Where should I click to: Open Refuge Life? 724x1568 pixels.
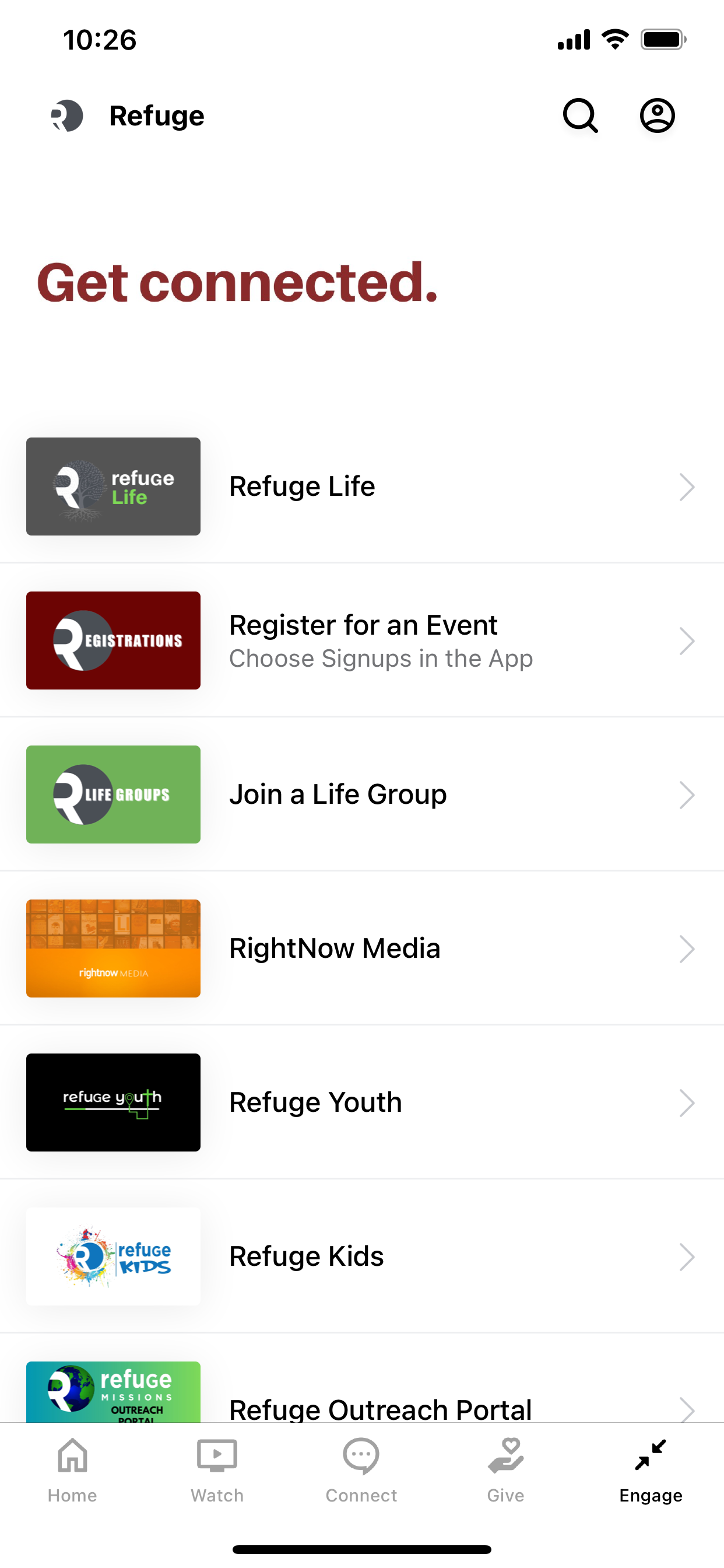click(x=362, y=487)
